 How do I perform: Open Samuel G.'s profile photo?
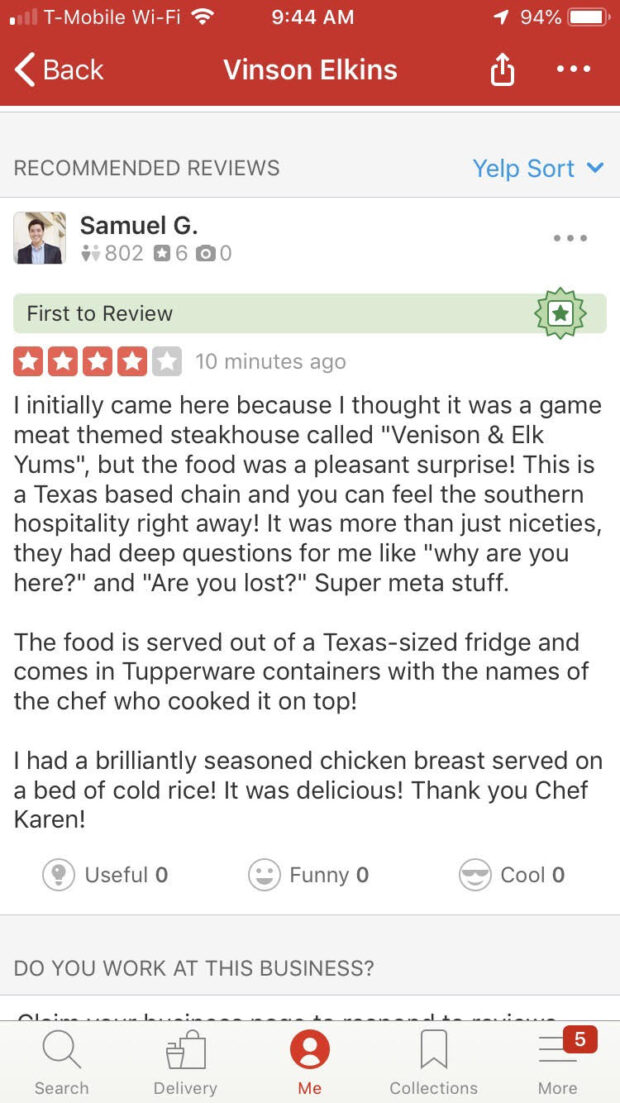coord(39,238)
